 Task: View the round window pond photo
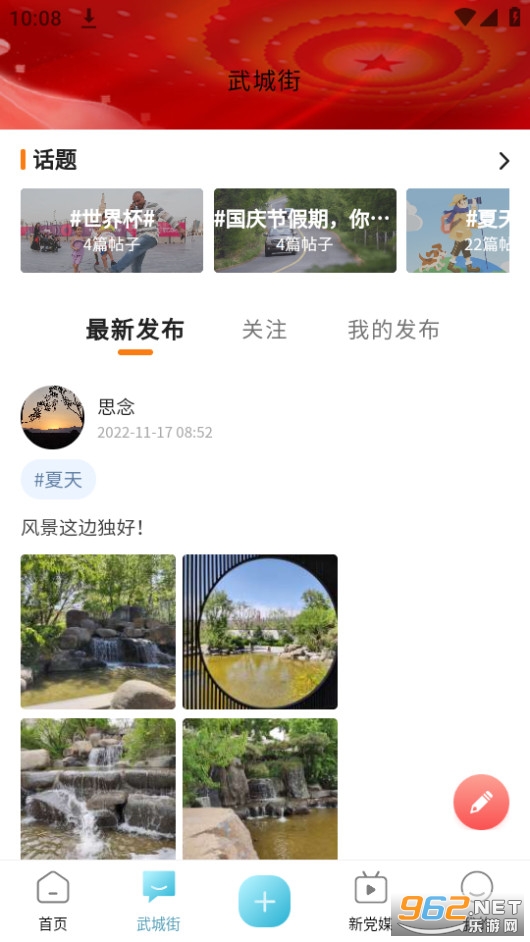click(260, 631)
